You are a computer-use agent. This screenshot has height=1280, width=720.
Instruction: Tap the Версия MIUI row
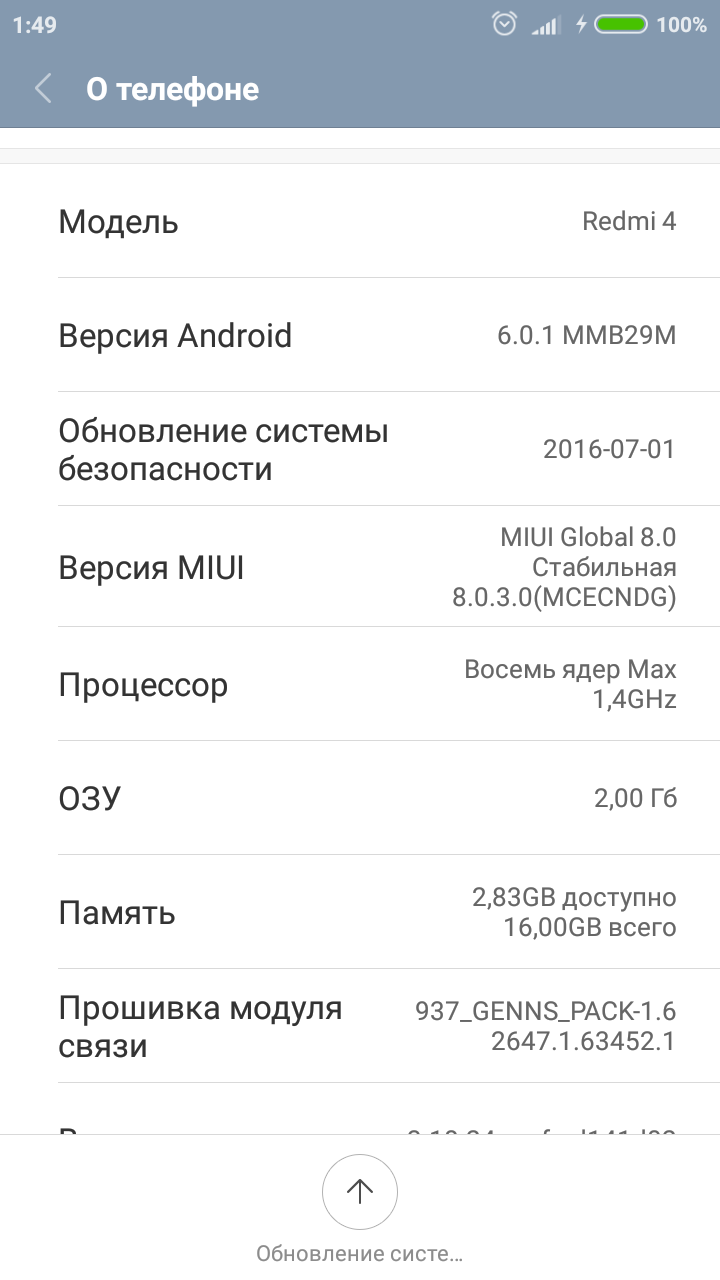360,567
